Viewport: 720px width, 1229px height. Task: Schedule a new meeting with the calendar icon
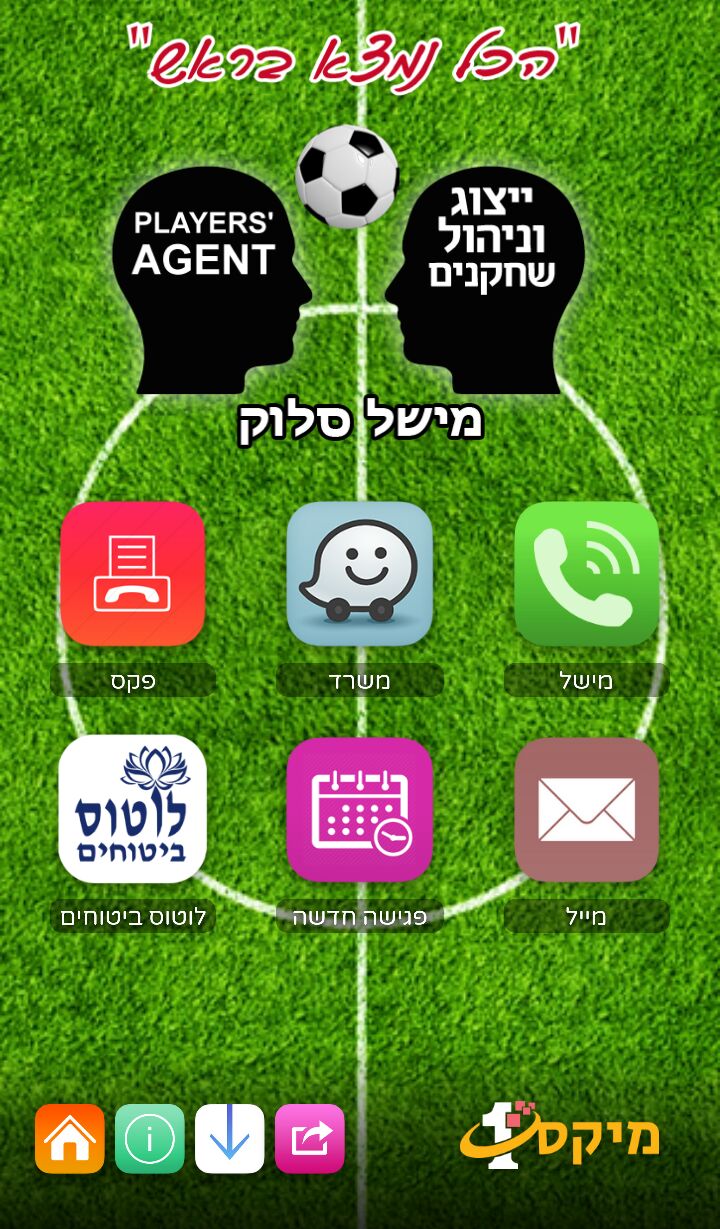[360, 809]
